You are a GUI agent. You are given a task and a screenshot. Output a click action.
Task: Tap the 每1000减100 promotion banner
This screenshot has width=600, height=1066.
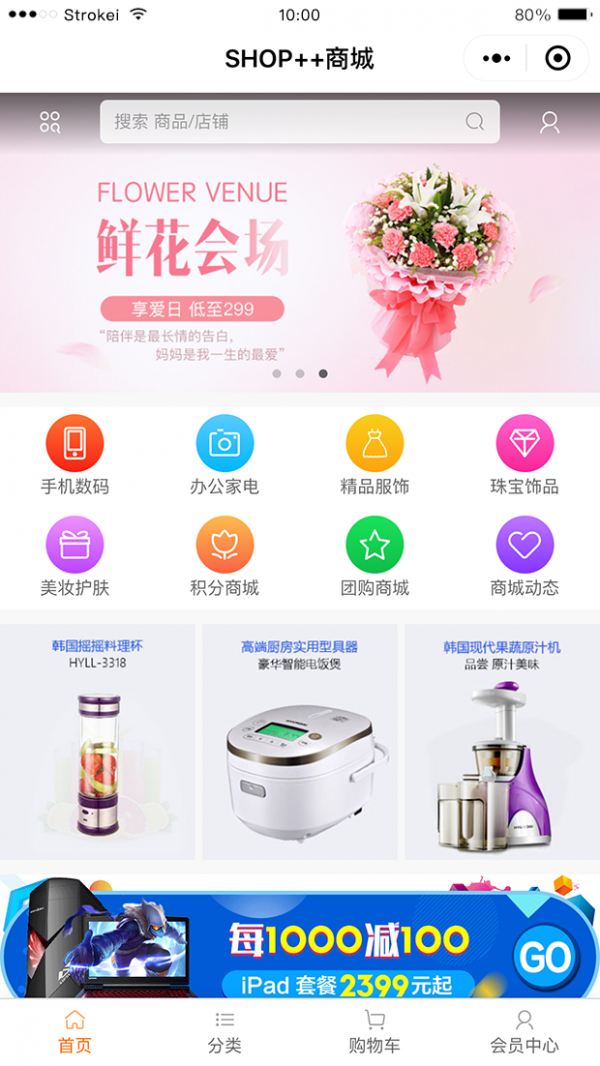pos(300,940)
